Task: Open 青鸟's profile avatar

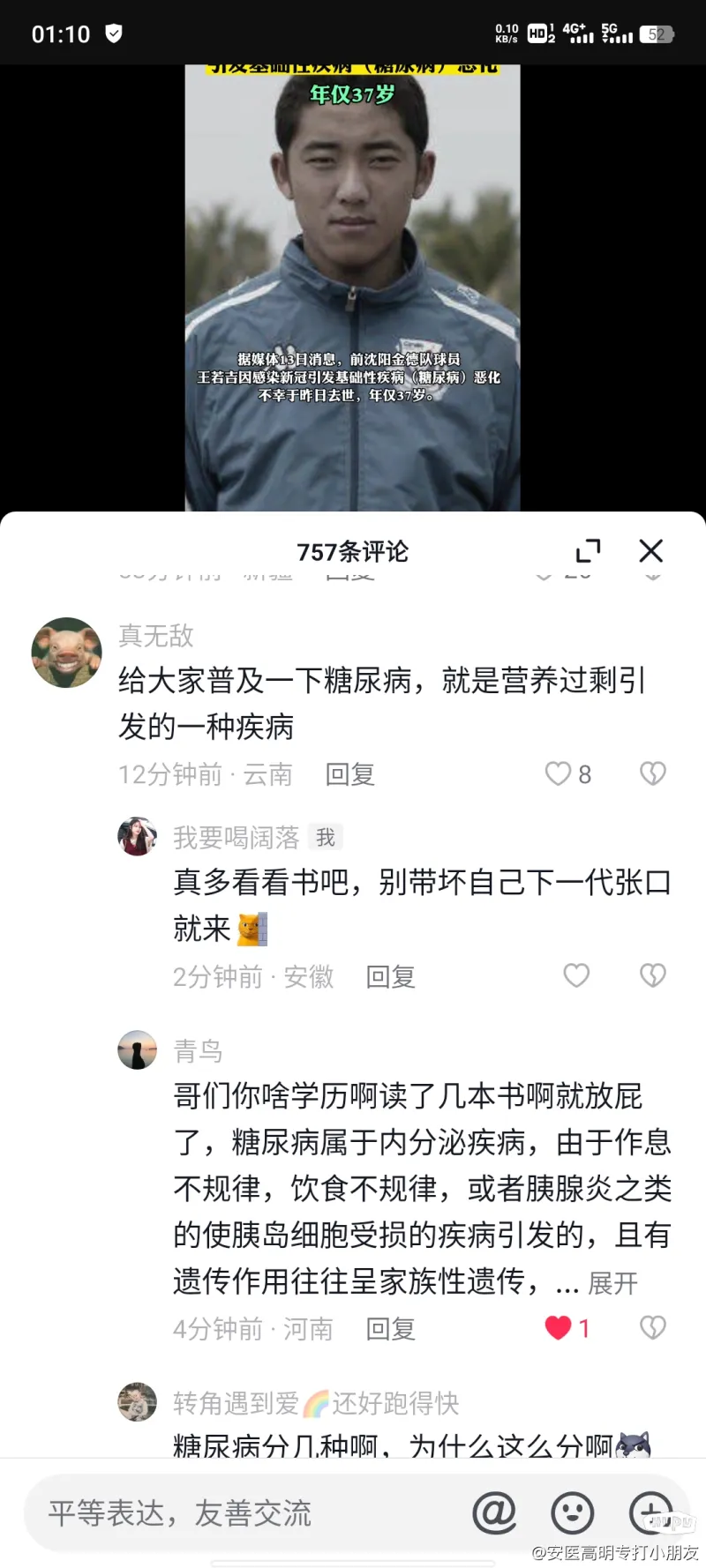Action: coord(138,1049)
